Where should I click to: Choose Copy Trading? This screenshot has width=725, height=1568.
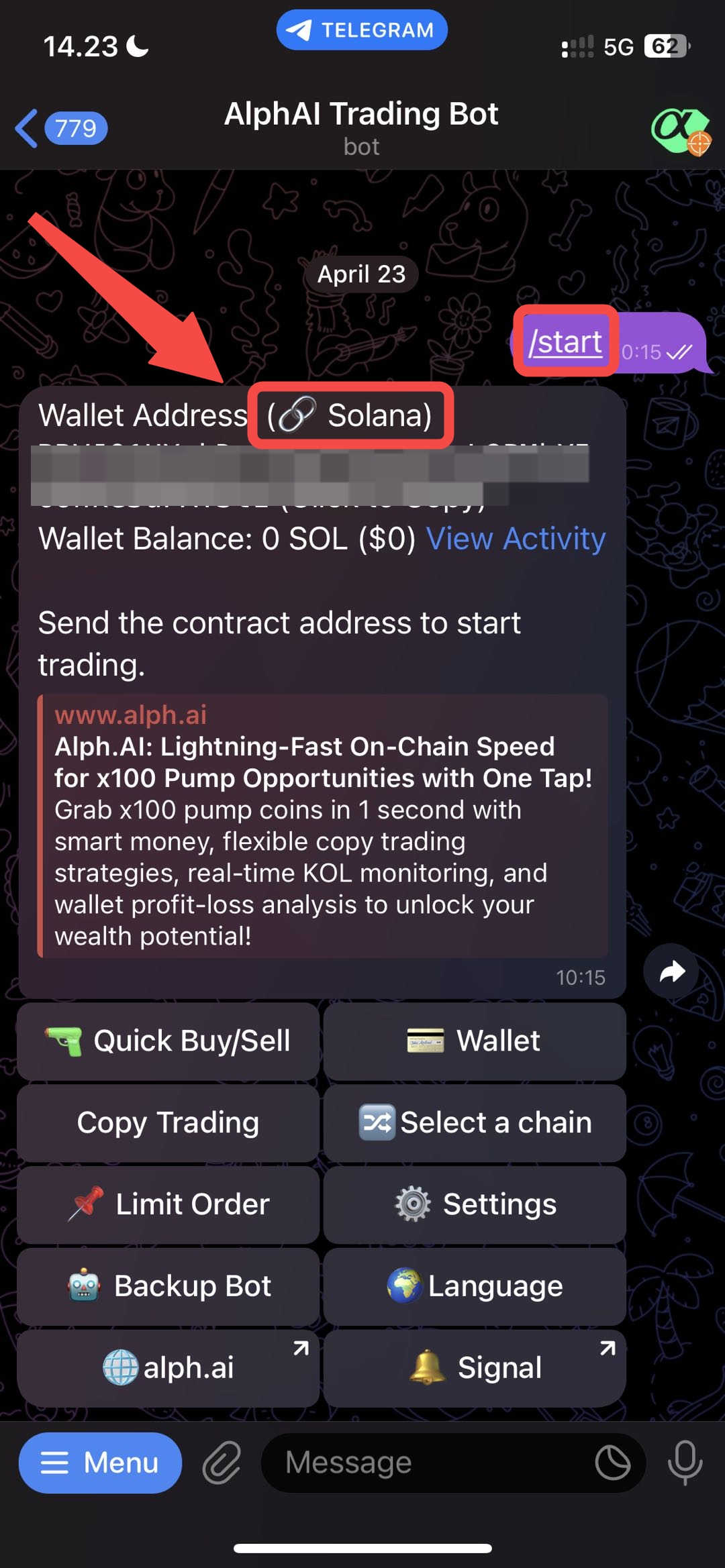pos(168,1123)
